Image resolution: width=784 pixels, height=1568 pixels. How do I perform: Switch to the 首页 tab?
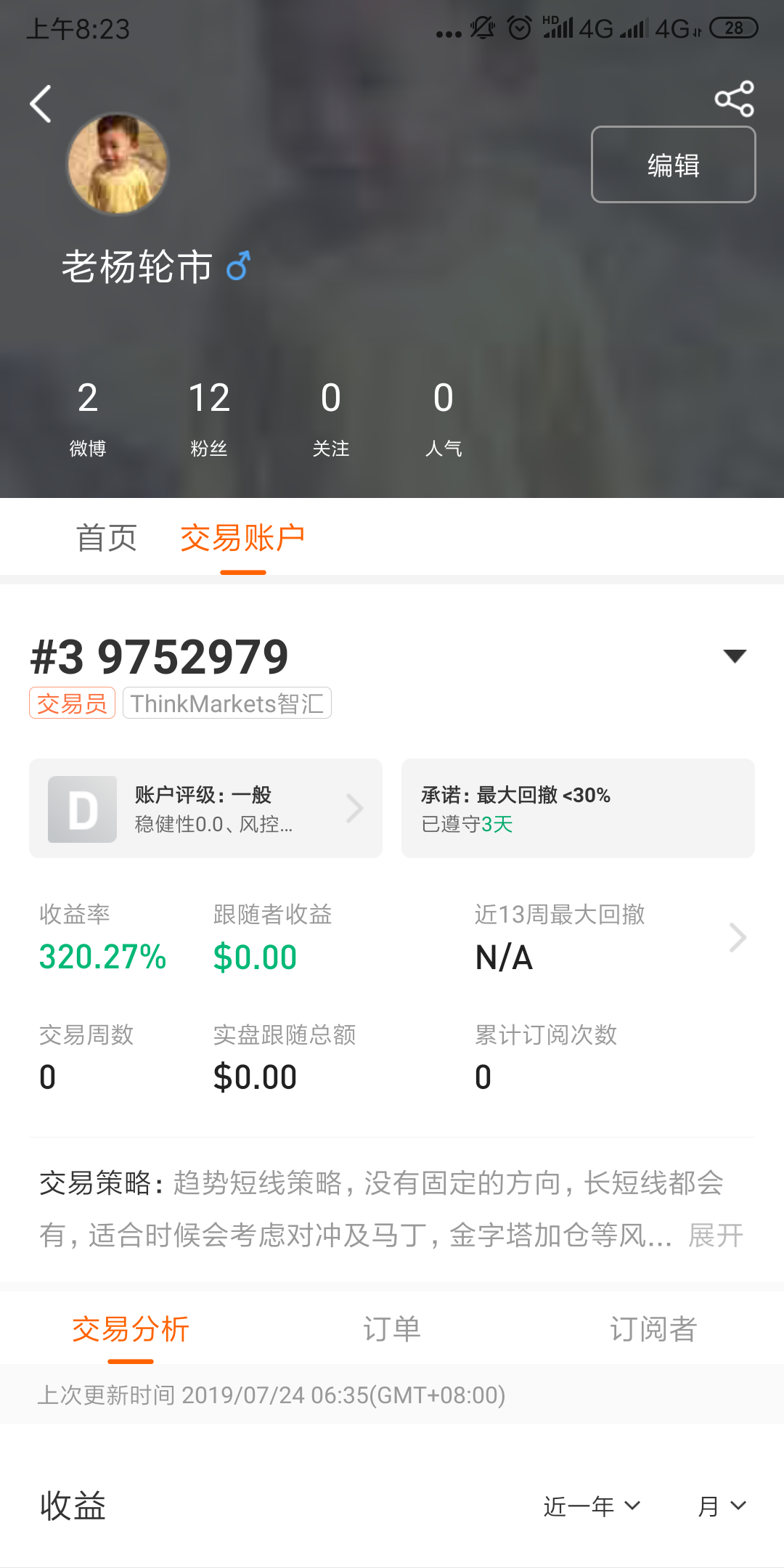pos(107,538)
